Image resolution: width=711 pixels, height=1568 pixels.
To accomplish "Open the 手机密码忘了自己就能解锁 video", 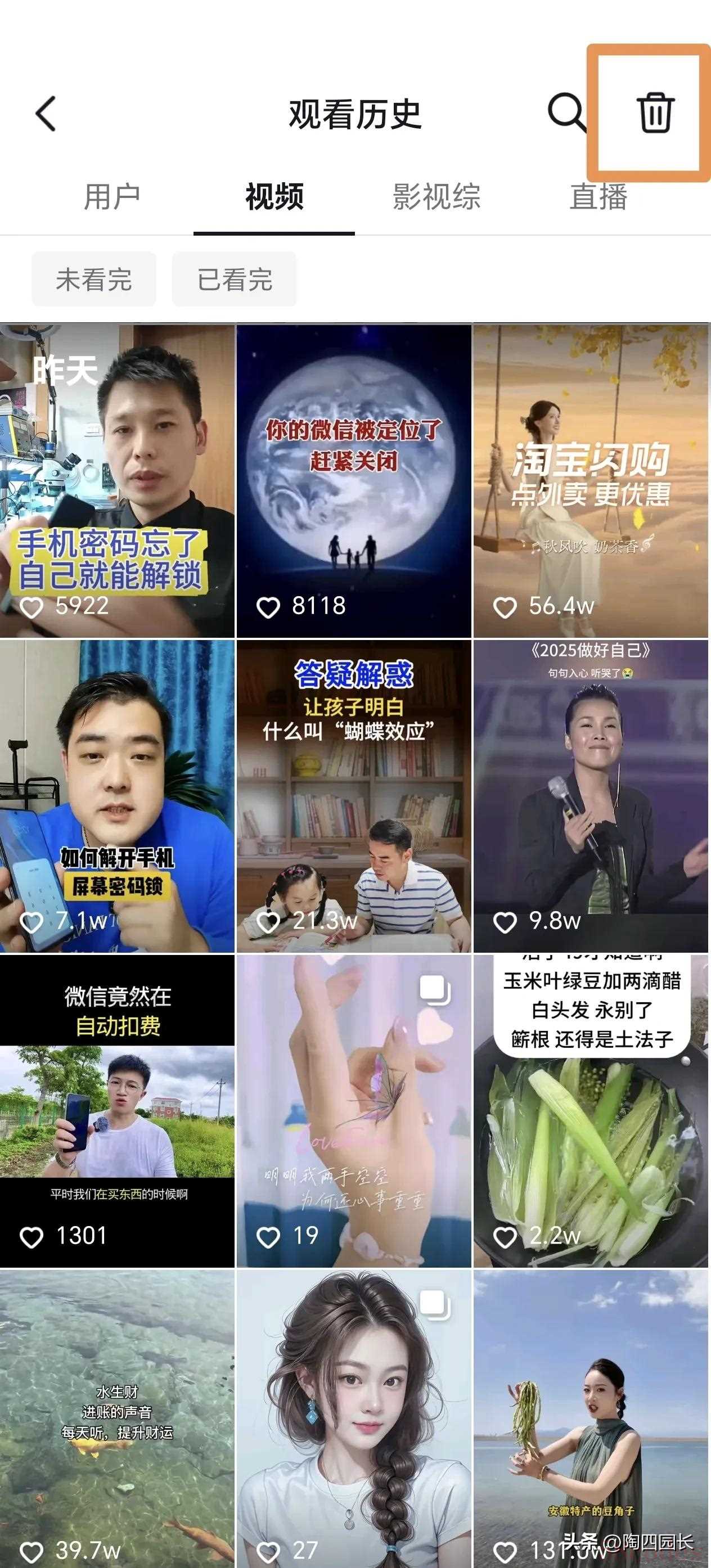I will coord(117,481).
